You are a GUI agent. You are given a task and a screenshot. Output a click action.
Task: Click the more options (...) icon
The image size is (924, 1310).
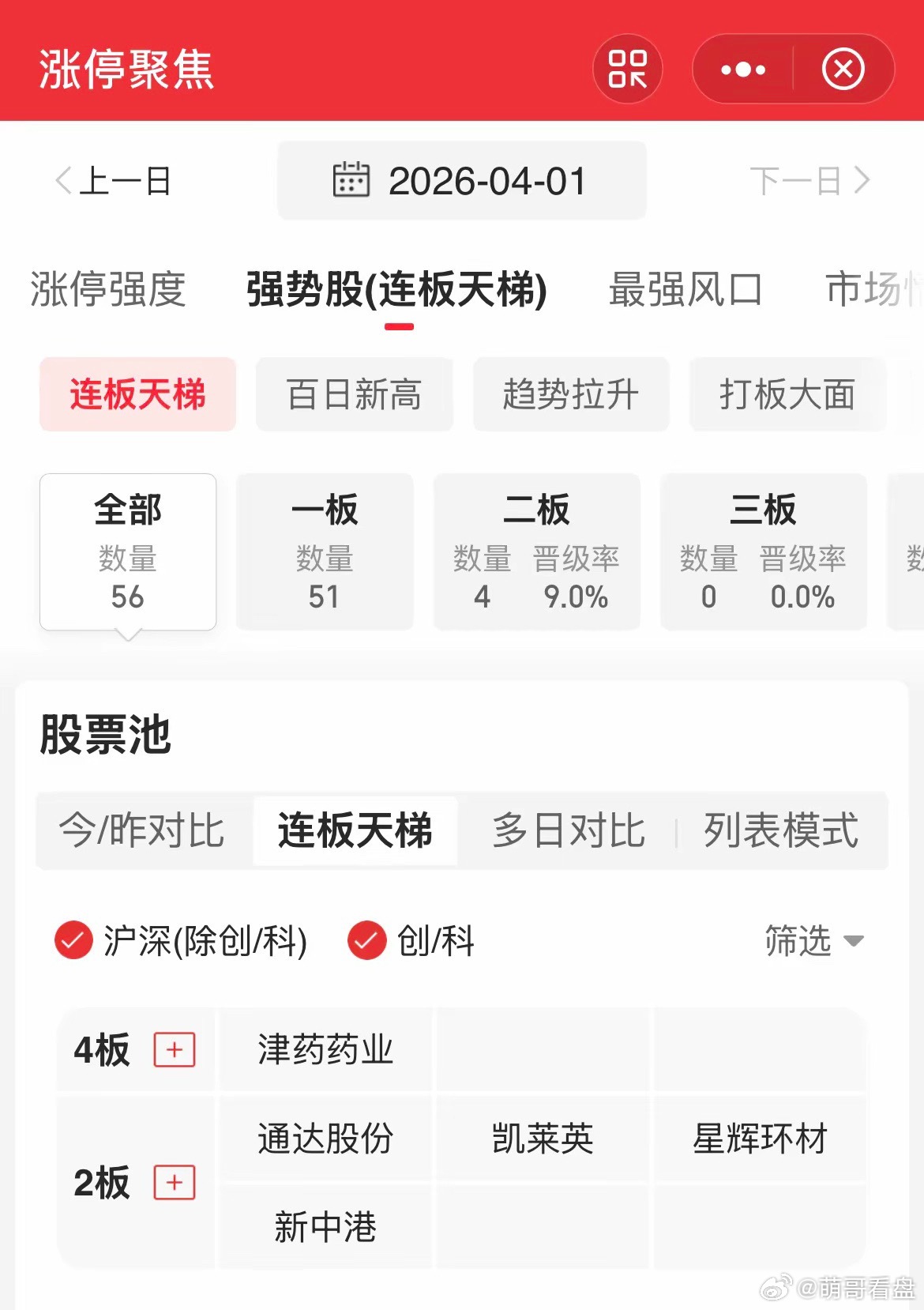pos(741,70)
